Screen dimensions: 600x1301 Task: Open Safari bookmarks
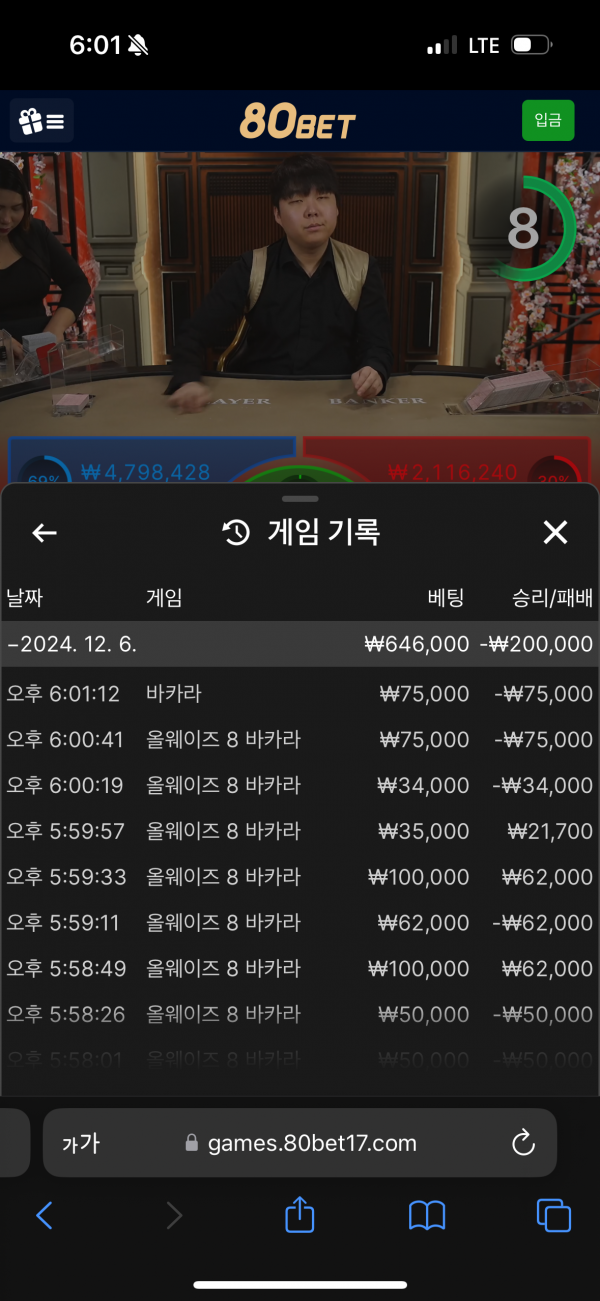coord(427,1215)
